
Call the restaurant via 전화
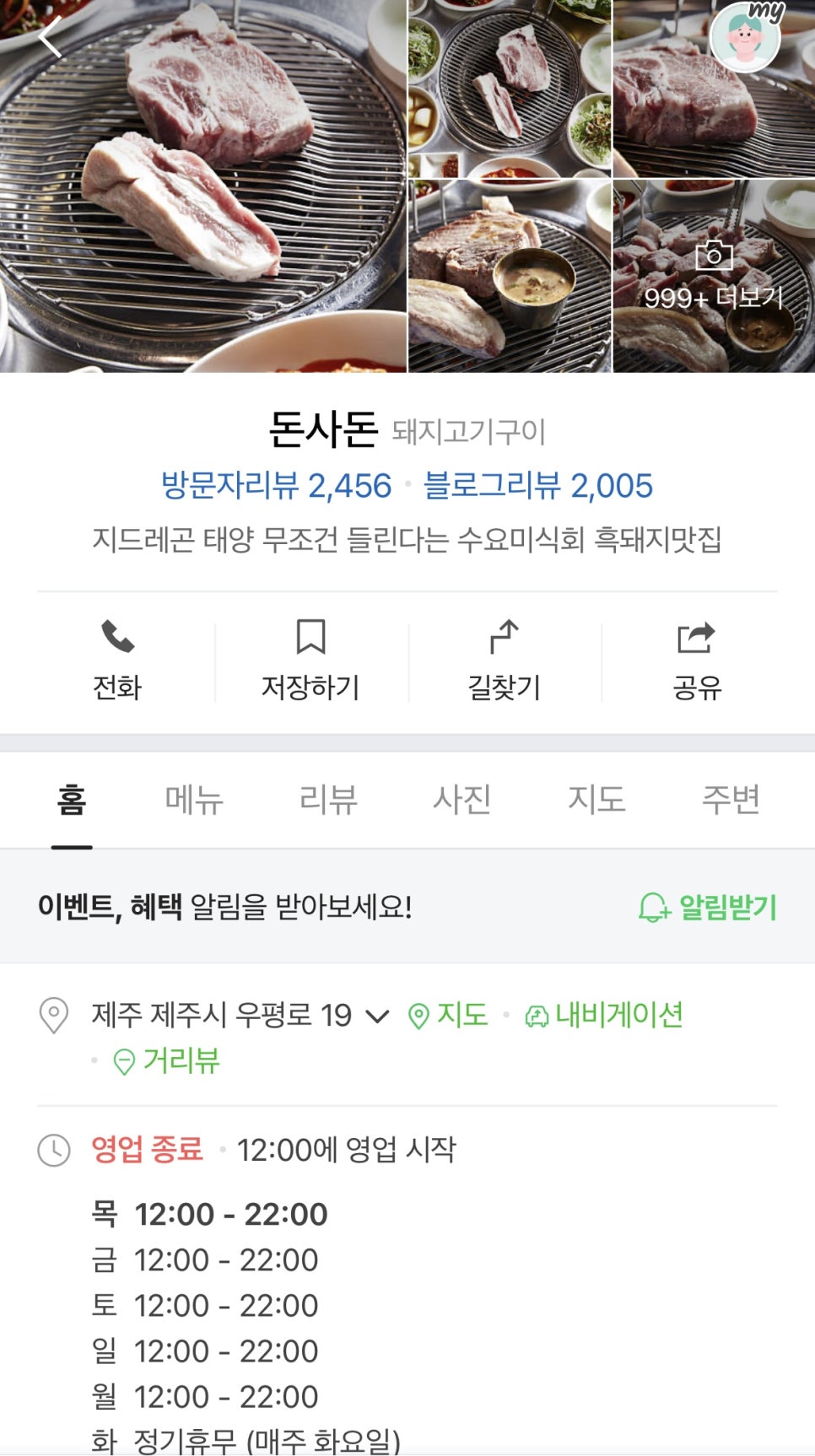tap(117, 661)
